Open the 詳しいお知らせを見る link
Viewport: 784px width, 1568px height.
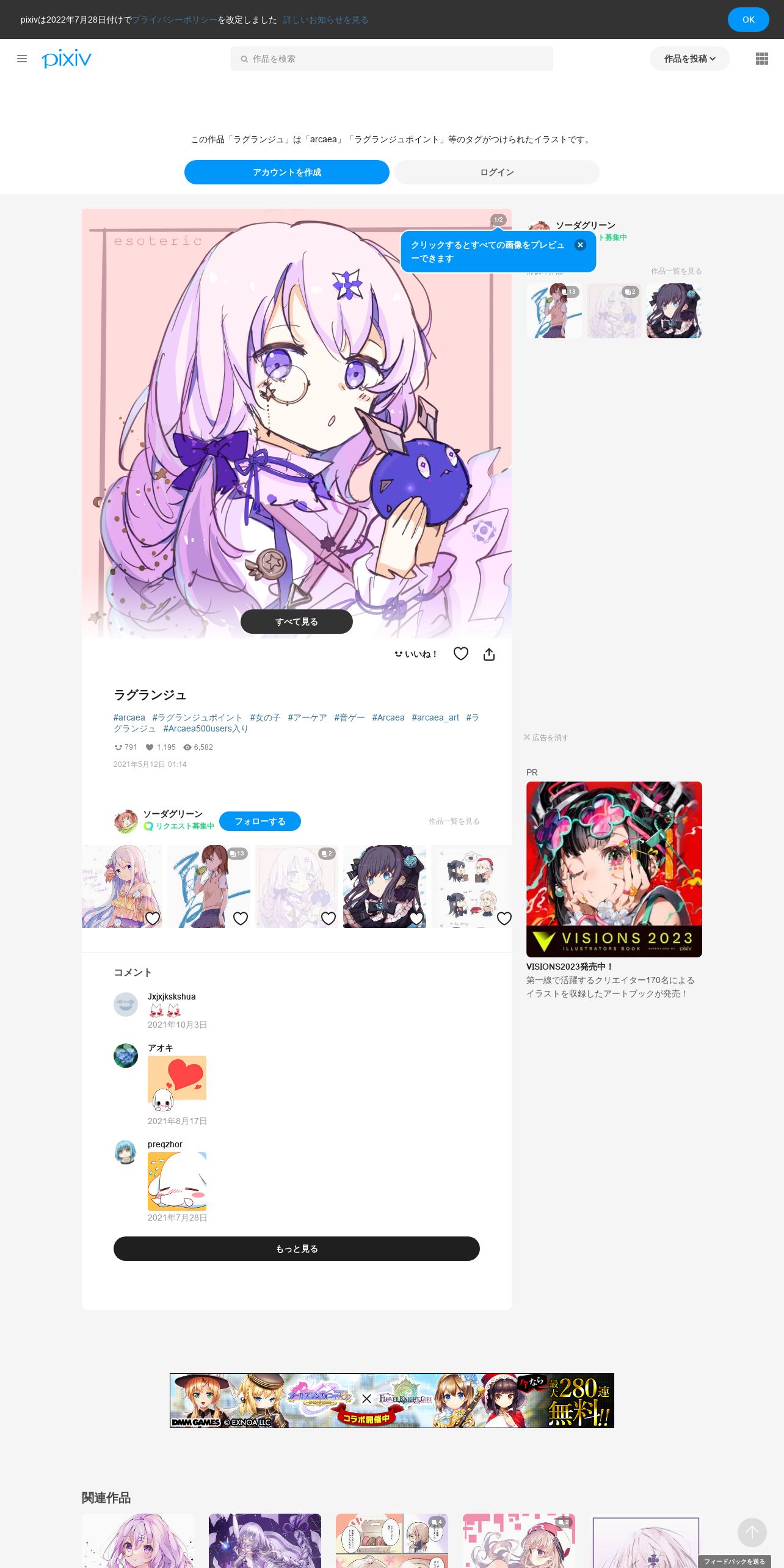click(325, 20)
